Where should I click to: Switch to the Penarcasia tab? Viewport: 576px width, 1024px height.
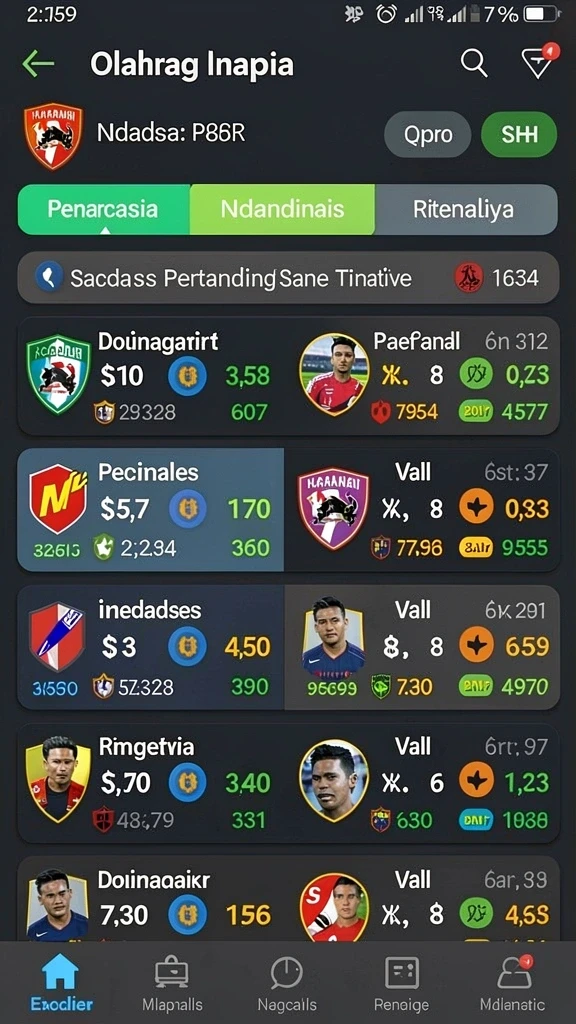coord(103,209)
